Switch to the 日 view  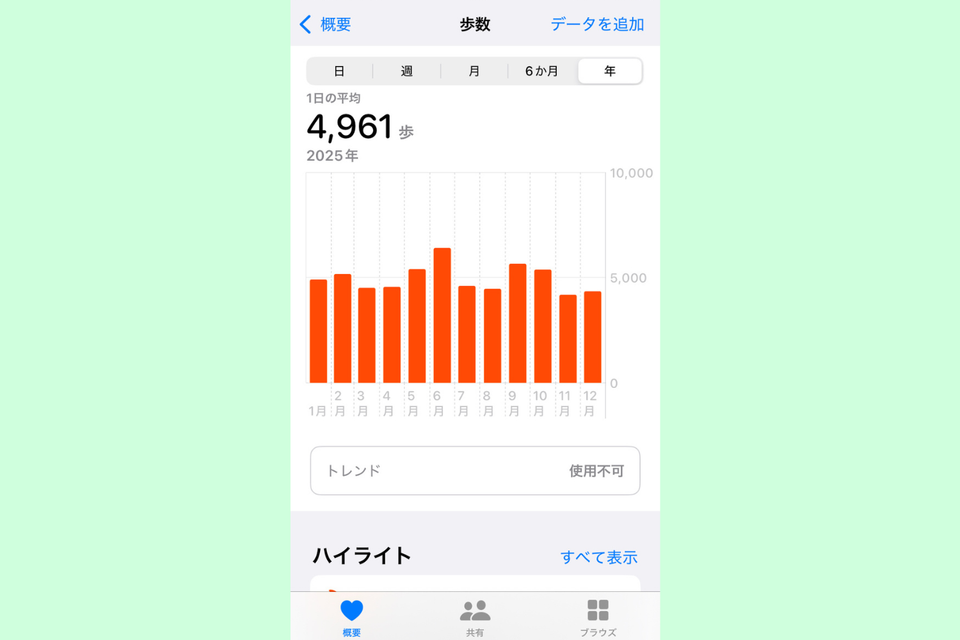tap(339, 71)
